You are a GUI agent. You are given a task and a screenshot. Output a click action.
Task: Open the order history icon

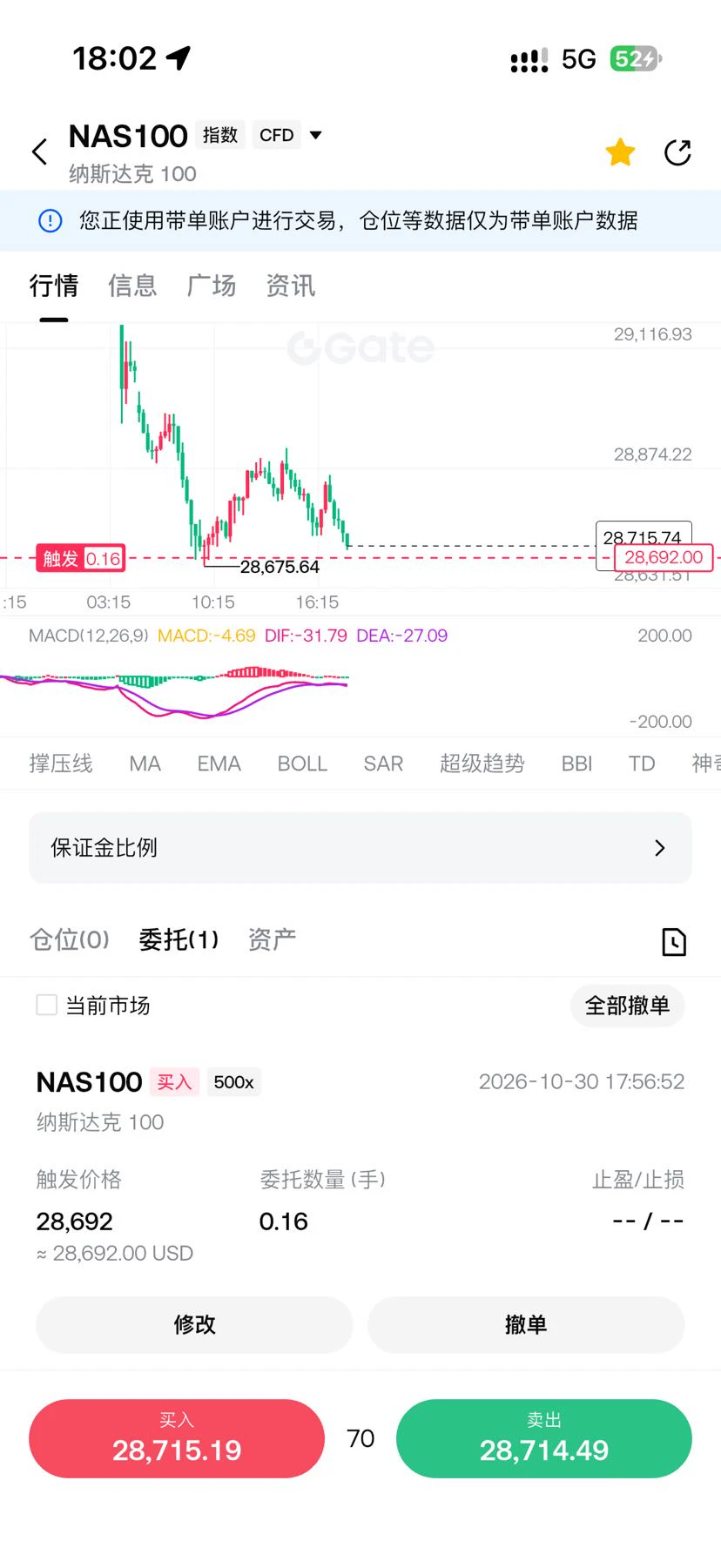point(674,941)
